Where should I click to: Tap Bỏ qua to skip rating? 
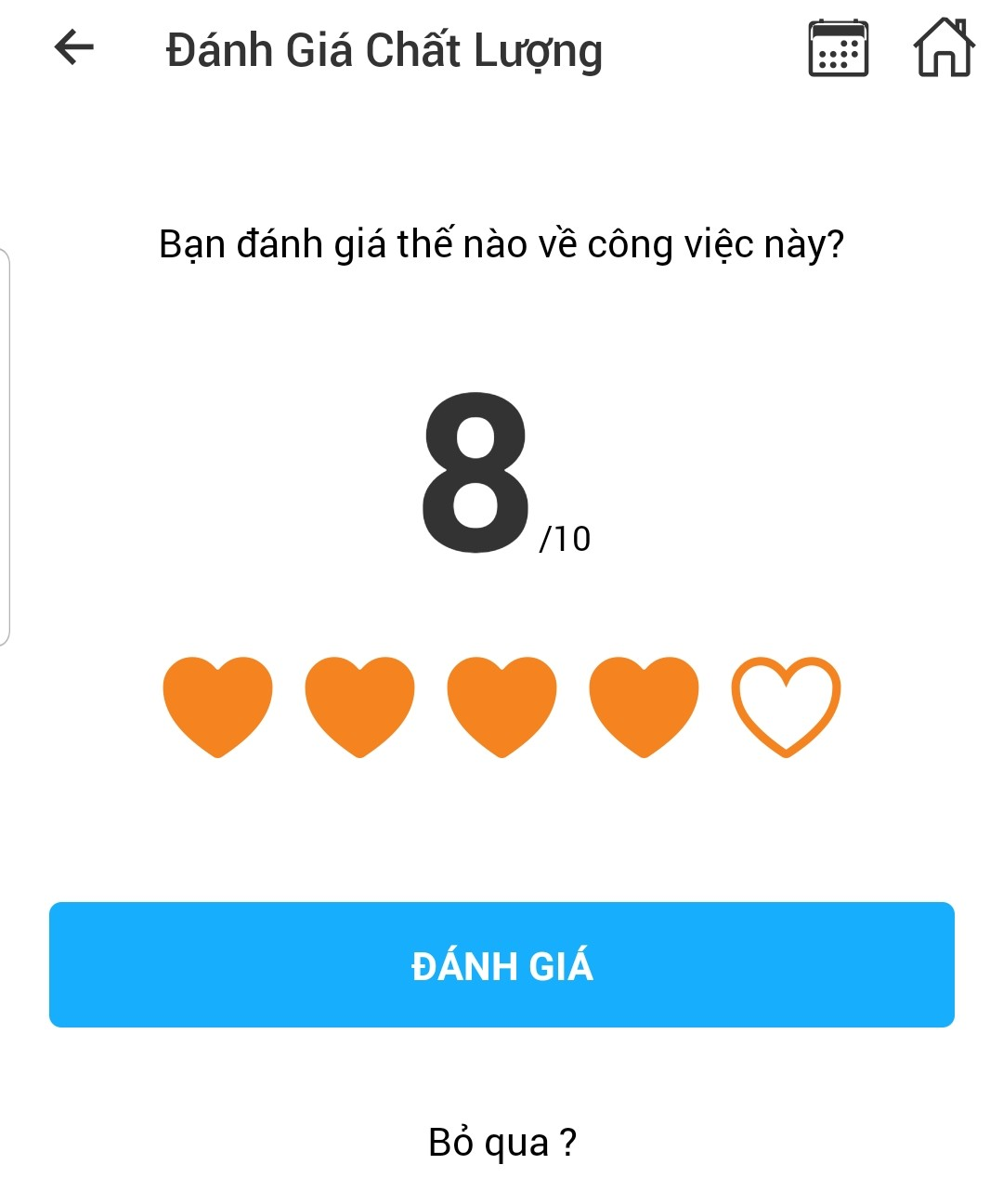[501, 1143]
